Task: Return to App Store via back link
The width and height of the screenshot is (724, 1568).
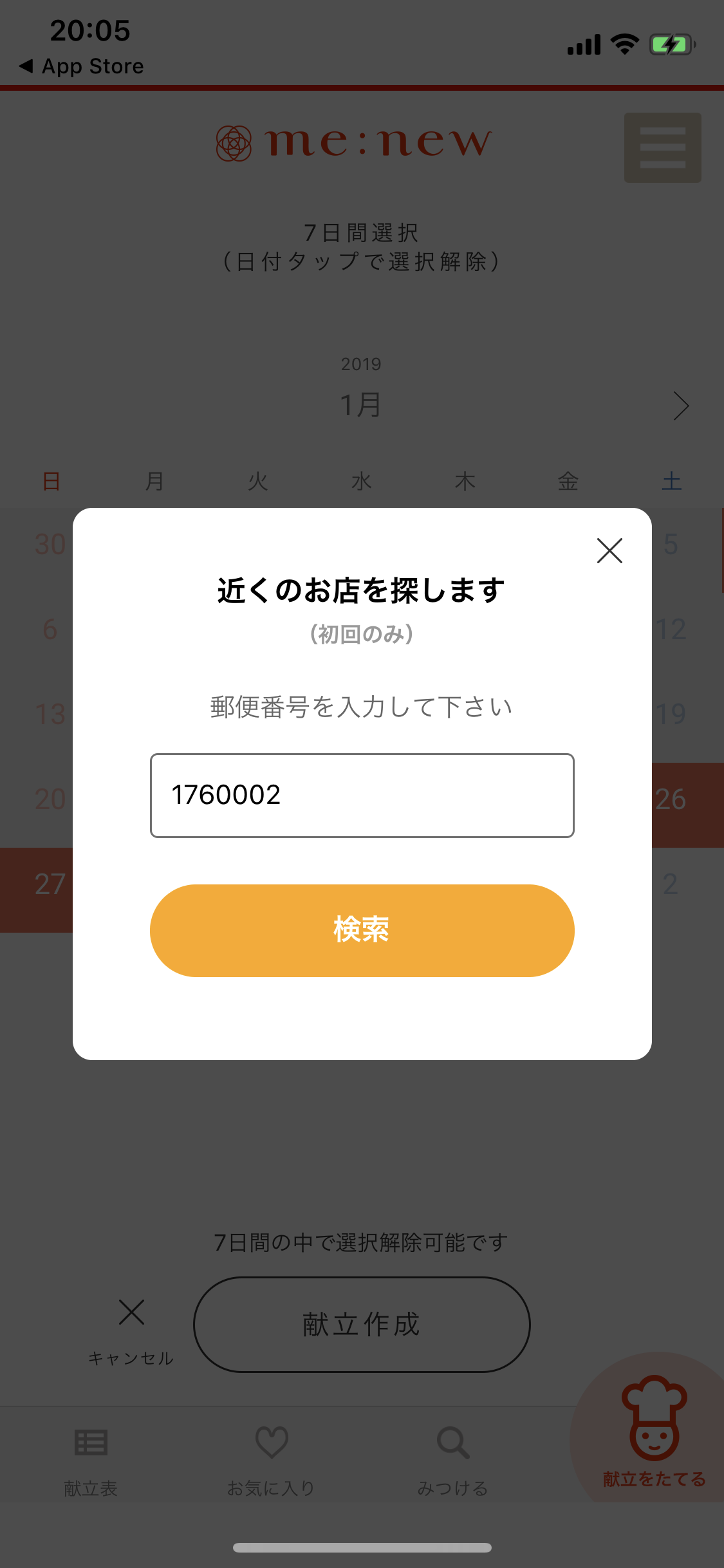Action: pos(82,66)
